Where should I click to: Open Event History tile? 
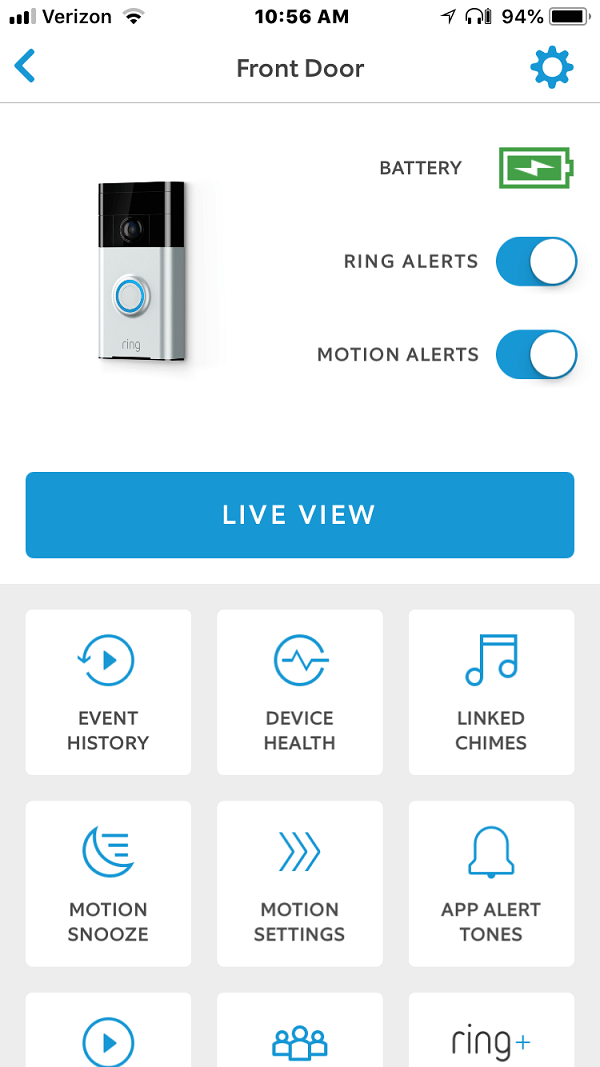[108, 692]
